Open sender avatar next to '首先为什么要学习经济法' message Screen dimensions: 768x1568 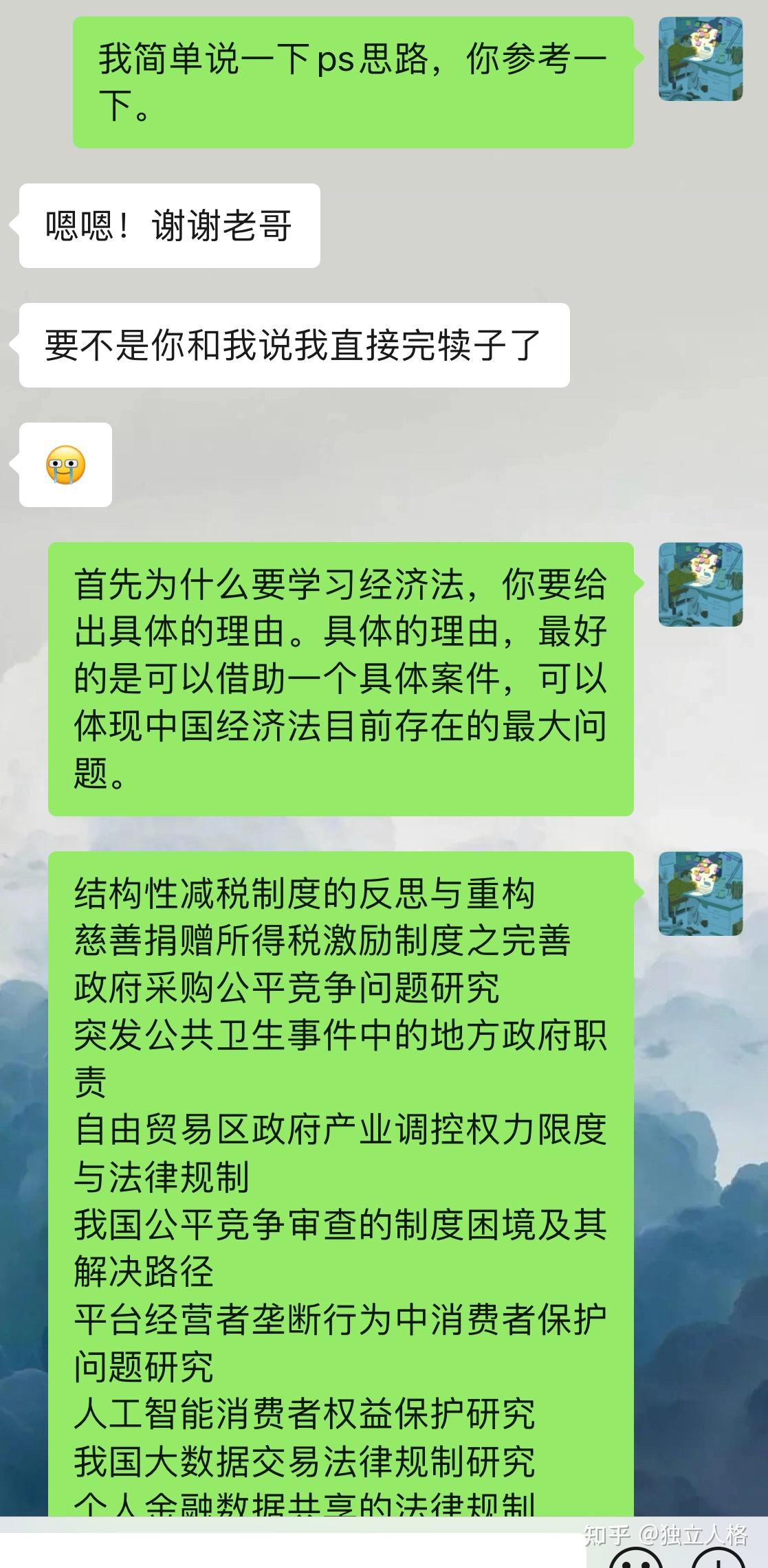700,584
